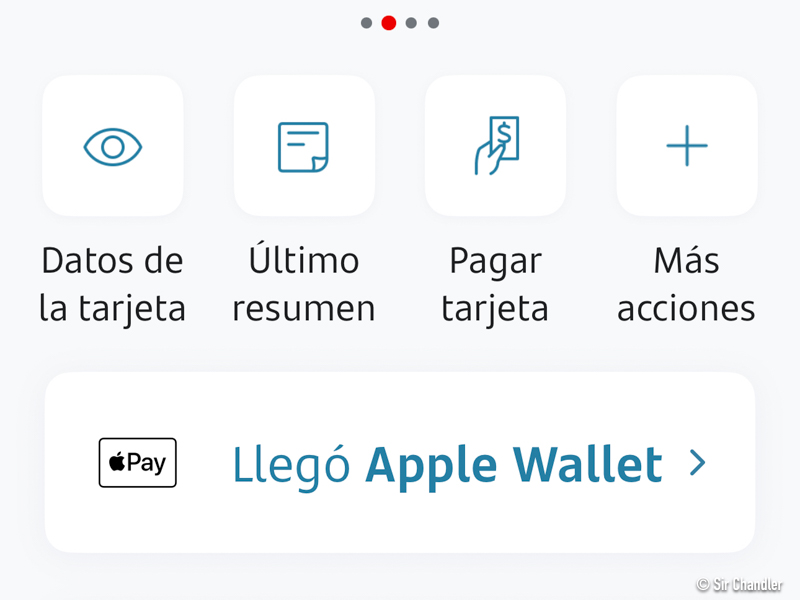Open Datos de la tarjeta
800x600 pixels.
click(112, 146)
